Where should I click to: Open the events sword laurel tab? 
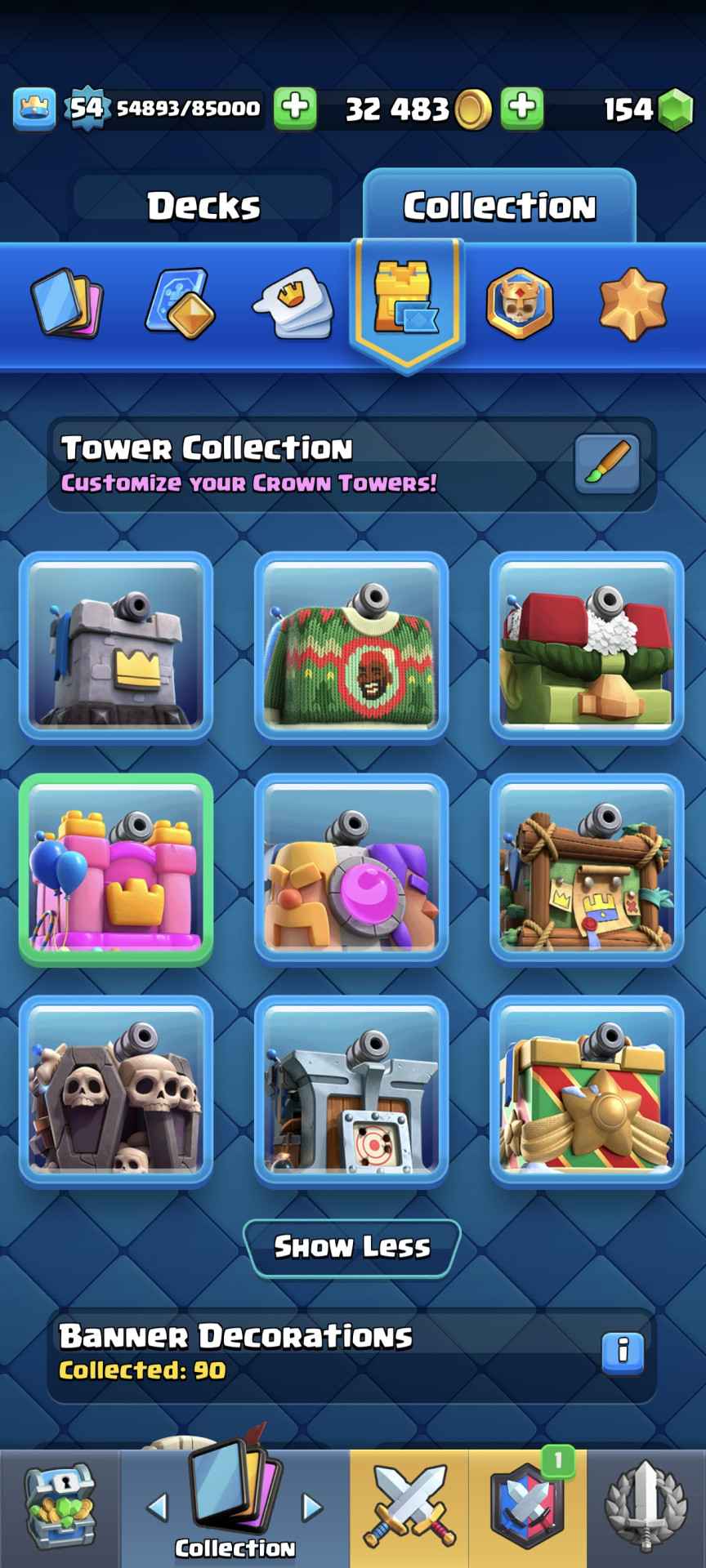646,1508
